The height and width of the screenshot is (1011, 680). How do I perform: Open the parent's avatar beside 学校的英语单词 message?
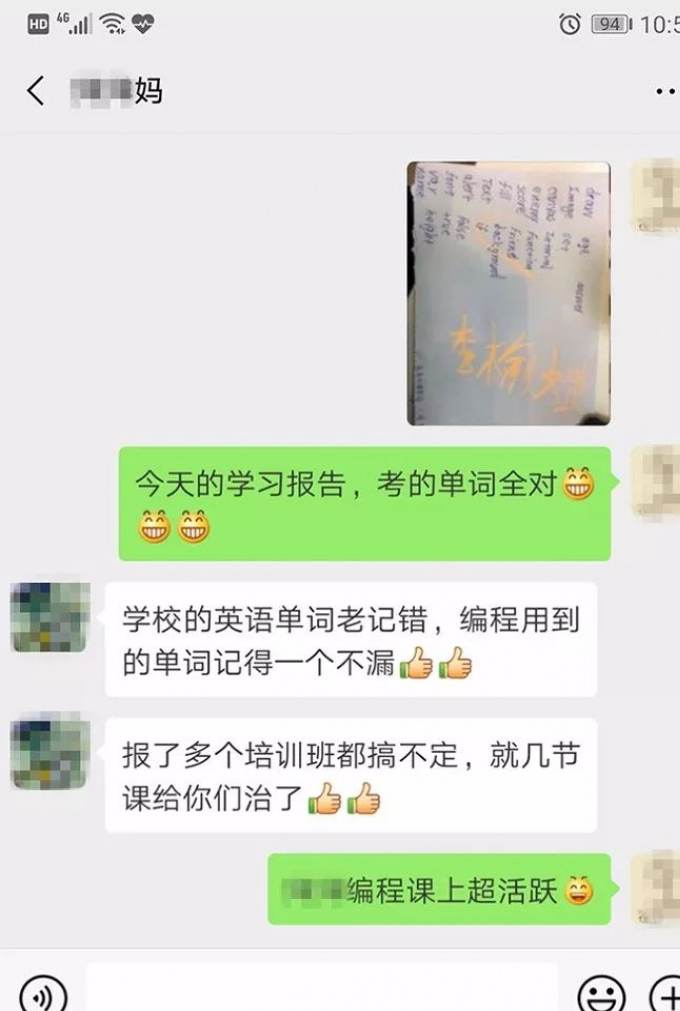click(50, 617)
